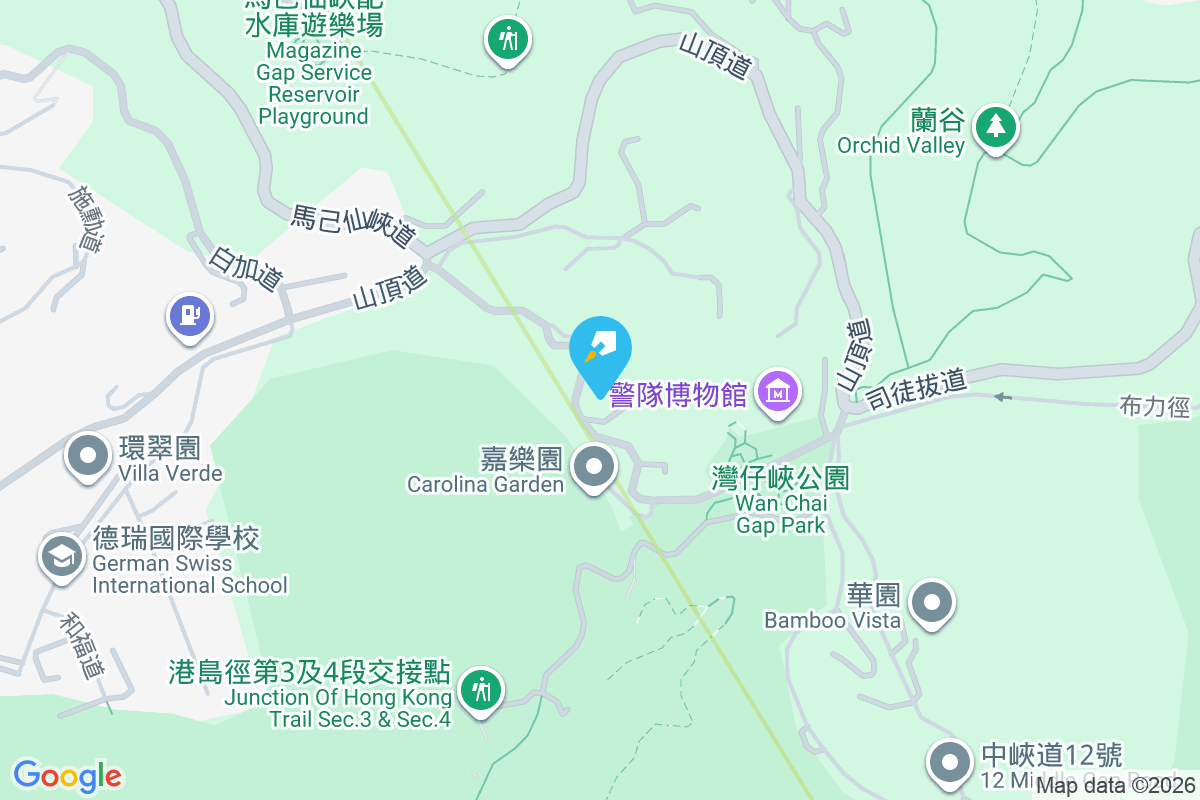Image resolution: width=1200 pixels, height=800 pixels.
Task: Tap the blue pen marker at map center
Action: [x=600, y=352]
